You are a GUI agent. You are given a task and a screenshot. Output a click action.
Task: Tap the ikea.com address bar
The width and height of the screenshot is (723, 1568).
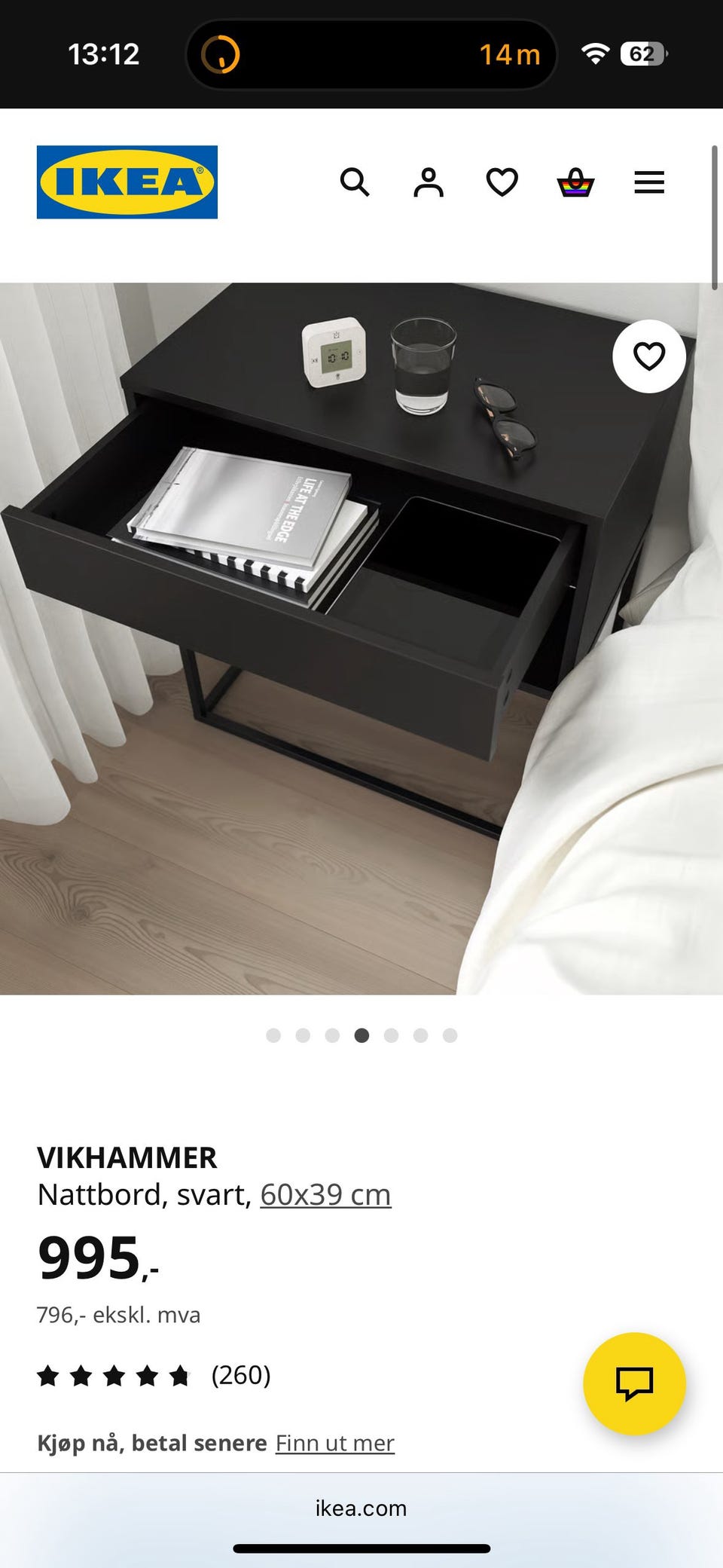361,1508
